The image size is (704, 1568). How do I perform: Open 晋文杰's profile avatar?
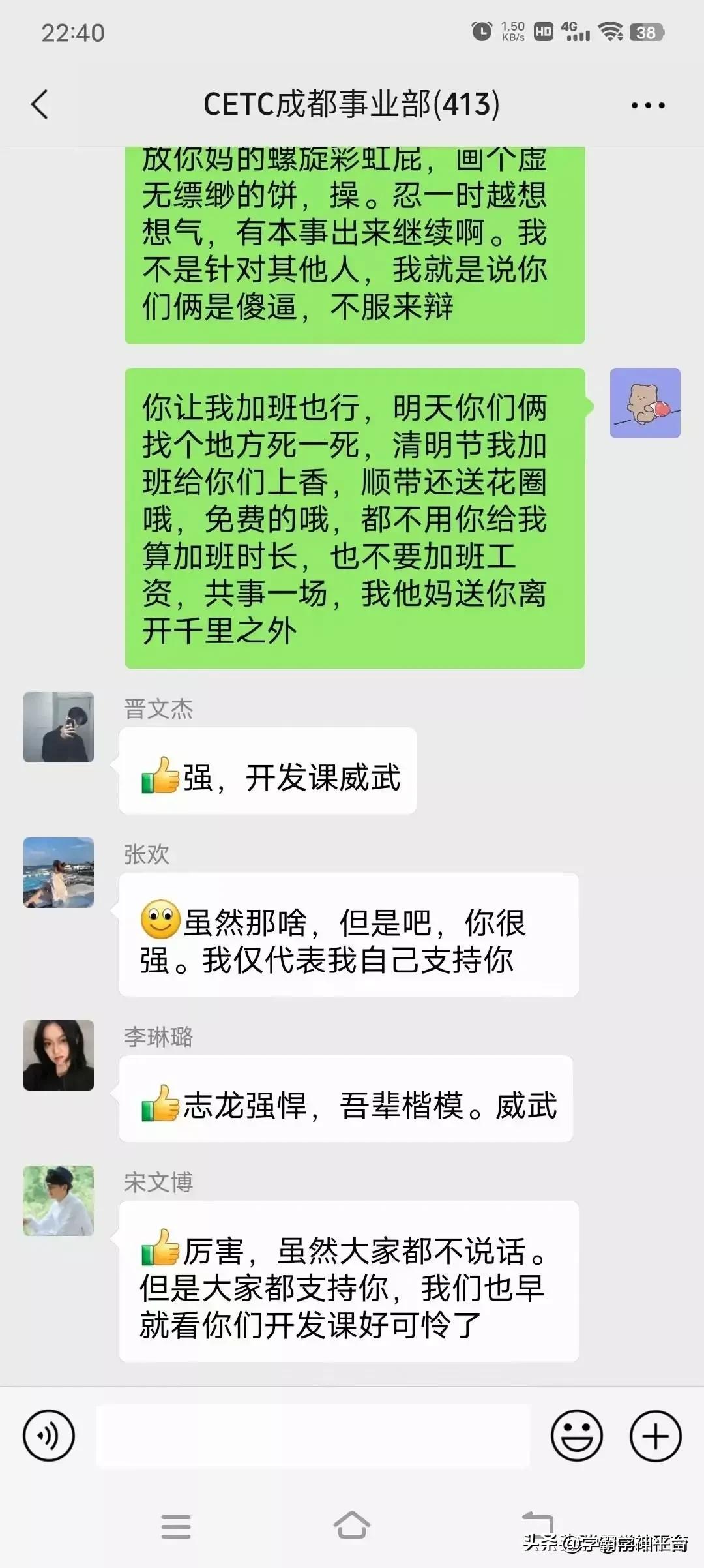[x=58, y=728]
